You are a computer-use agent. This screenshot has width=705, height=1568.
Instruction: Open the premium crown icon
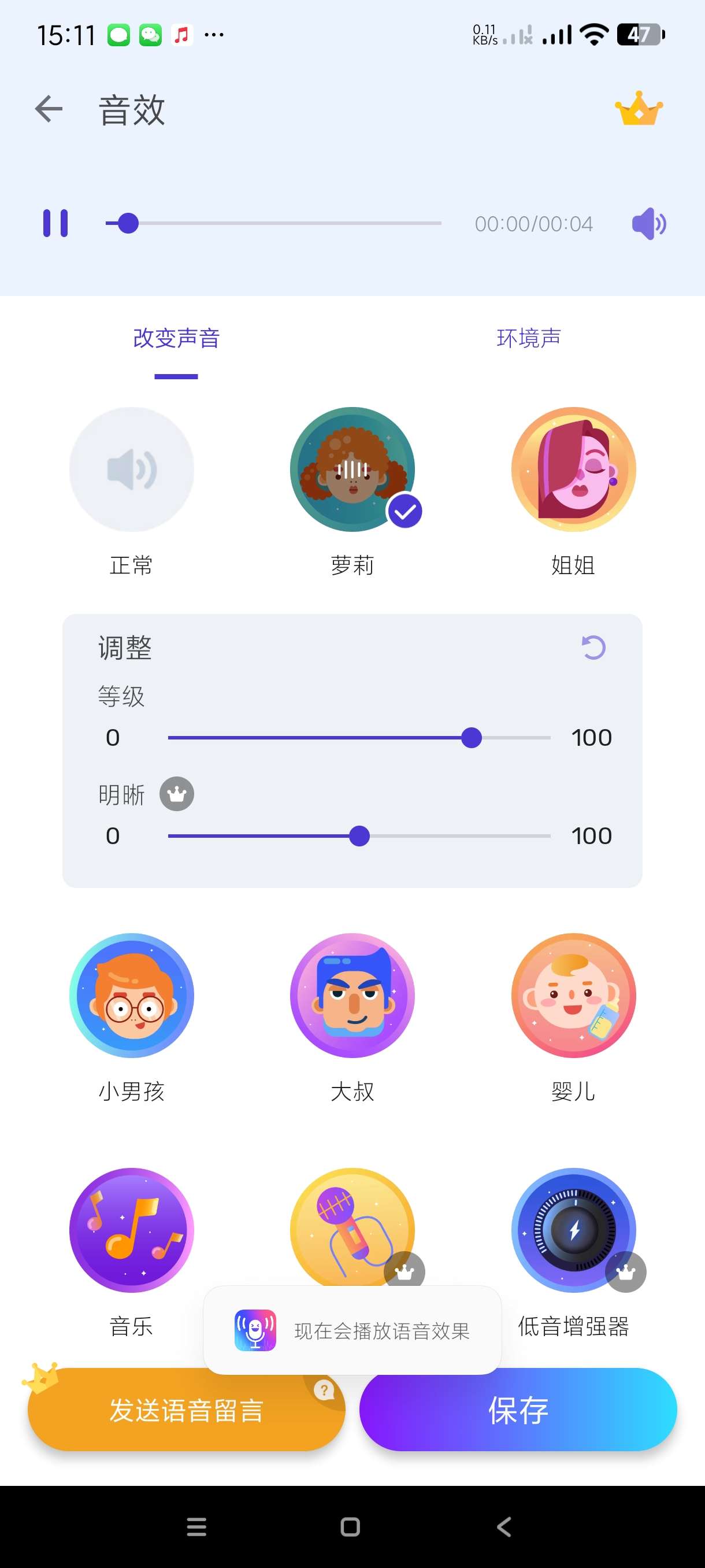click(x=638, y=110)
